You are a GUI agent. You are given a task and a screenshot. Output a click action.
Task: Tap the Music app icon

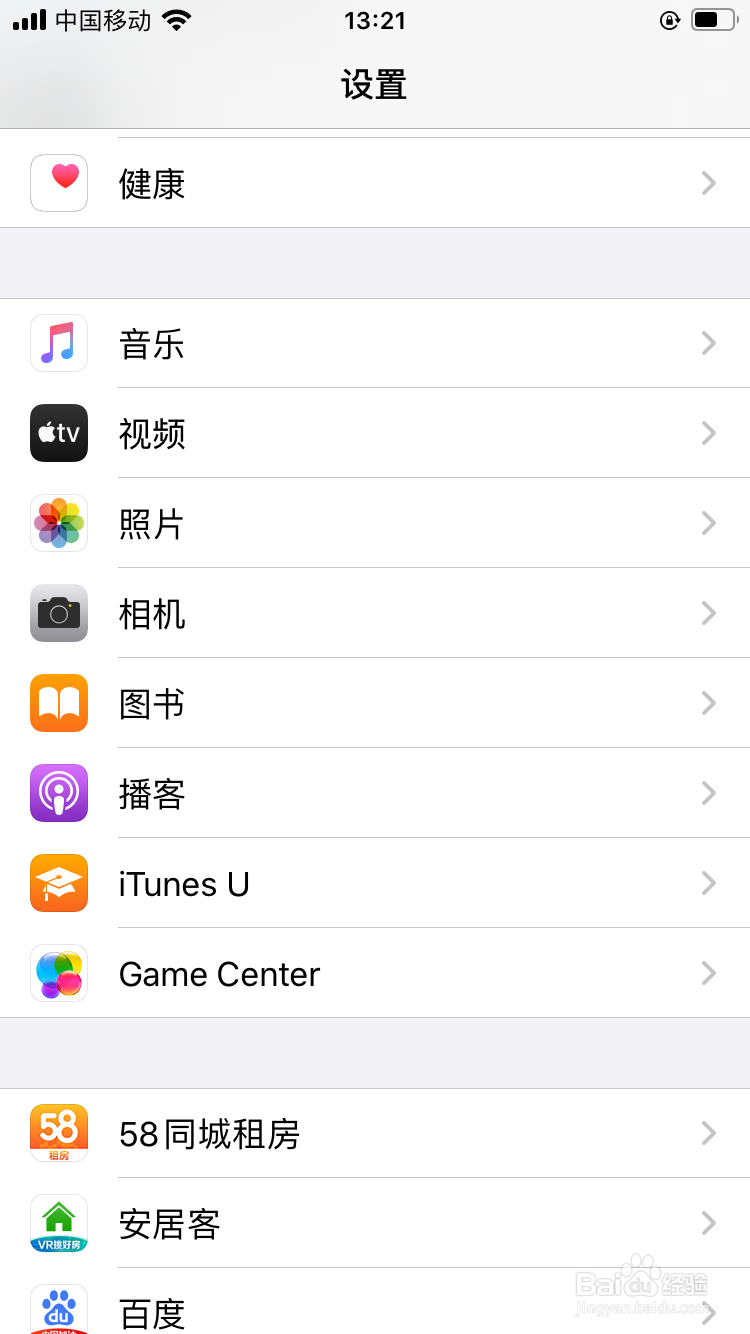(x=58, y=343)
